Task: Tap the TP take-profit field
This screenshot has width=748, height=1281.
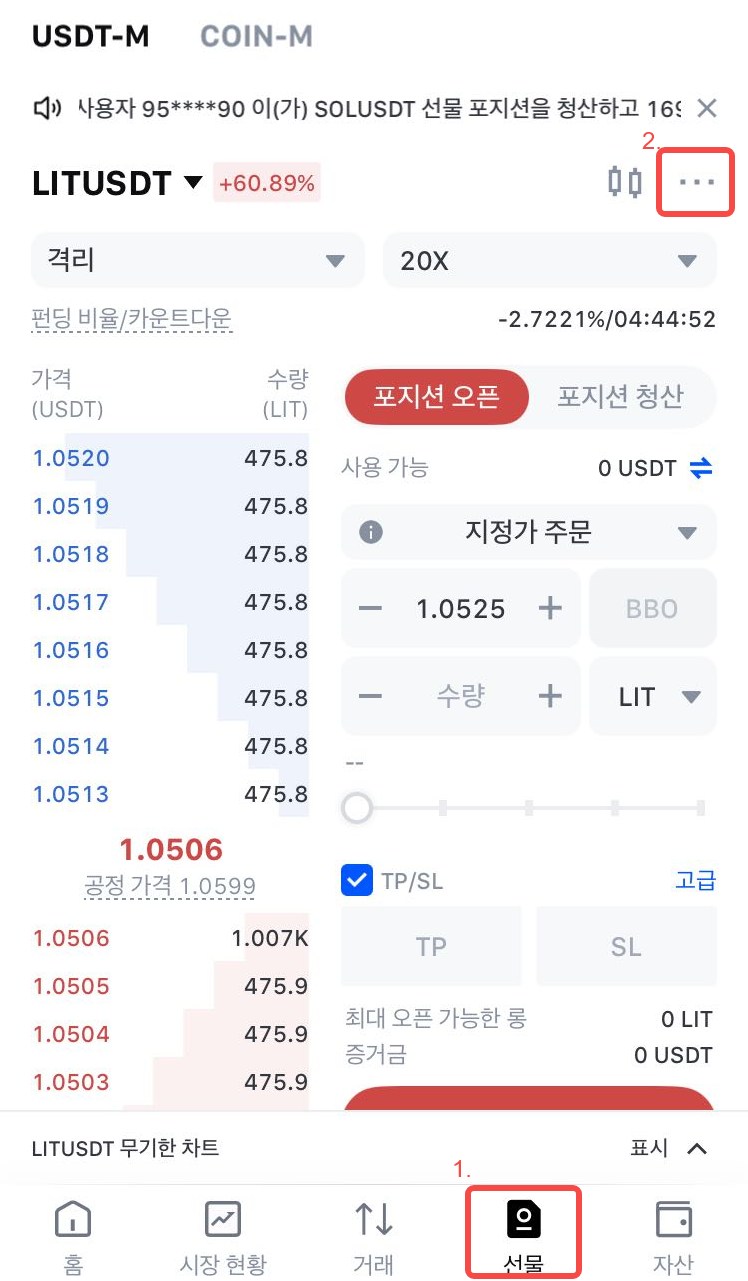Action: coord(431,946)
